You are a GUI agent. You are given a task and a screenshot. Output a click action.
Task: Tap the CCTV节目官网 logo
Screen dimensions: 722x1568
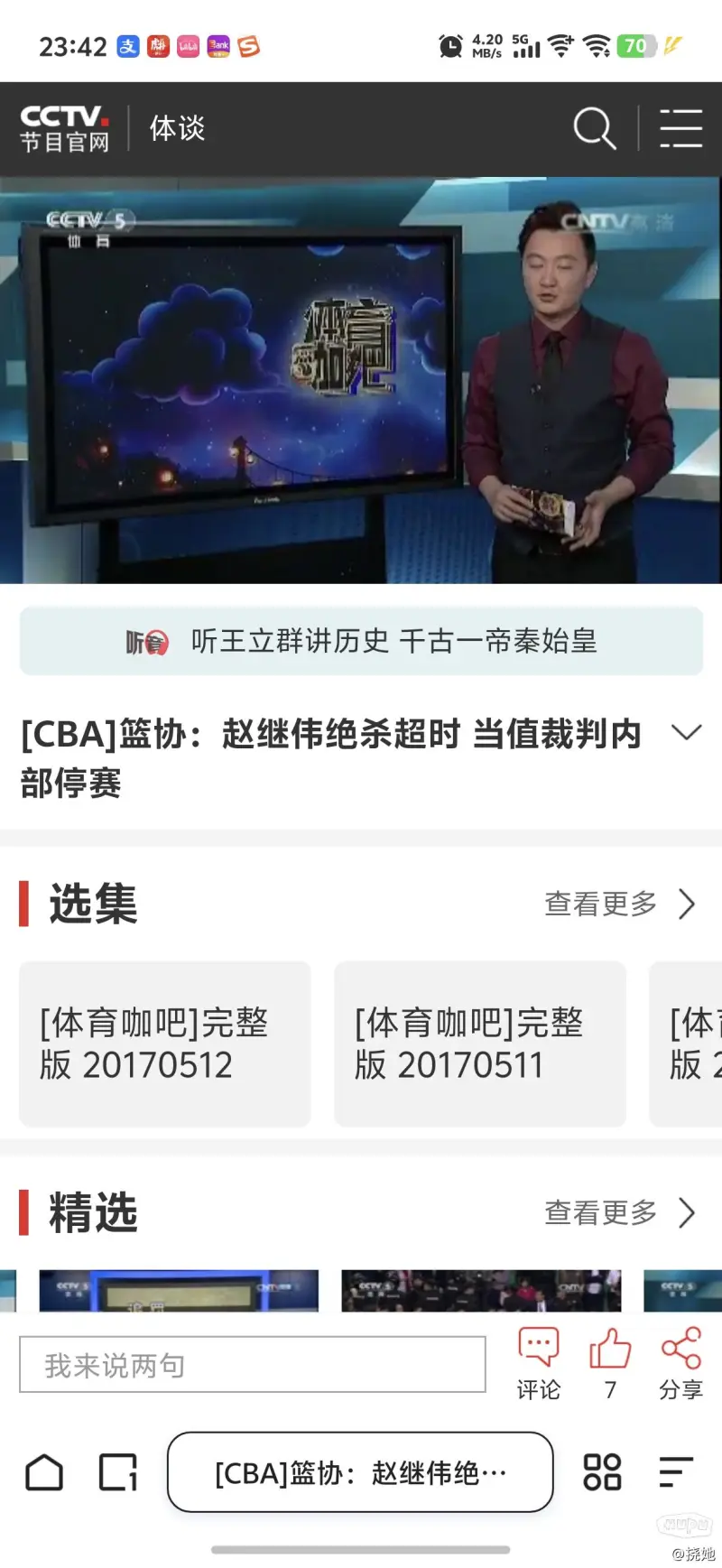(65, 128)
